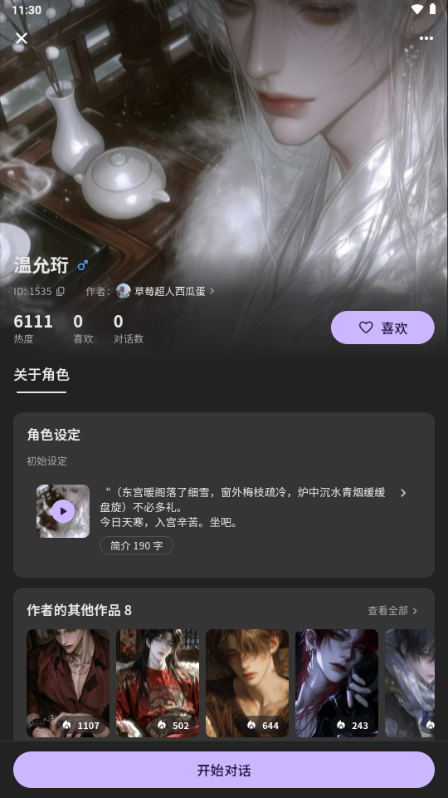Open the three-dot overflow menu
This screenshot has height=798, width=448.
coord(426,38)
